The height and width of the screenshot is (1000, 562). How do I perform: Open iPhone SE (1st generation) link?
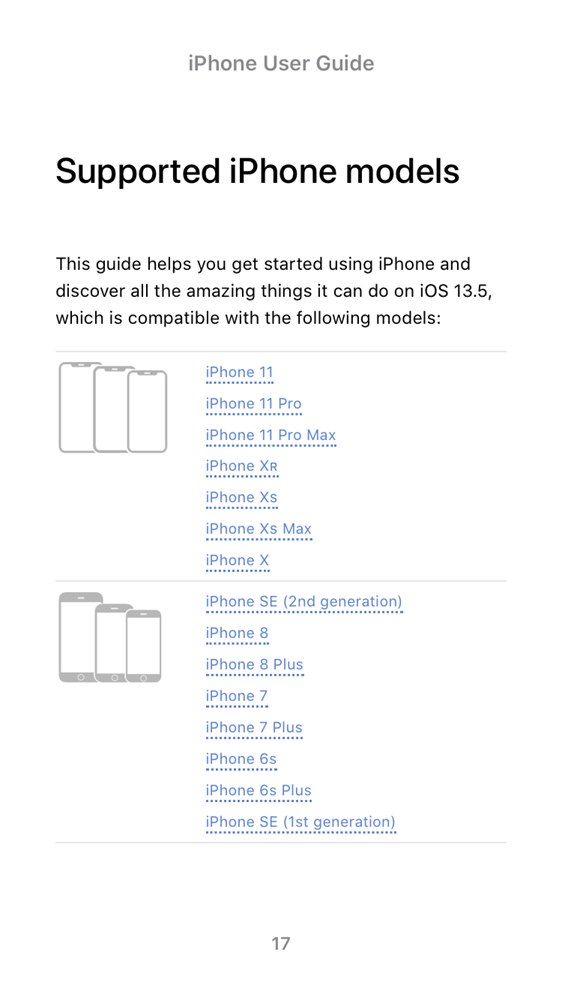(x=300, y=821)
